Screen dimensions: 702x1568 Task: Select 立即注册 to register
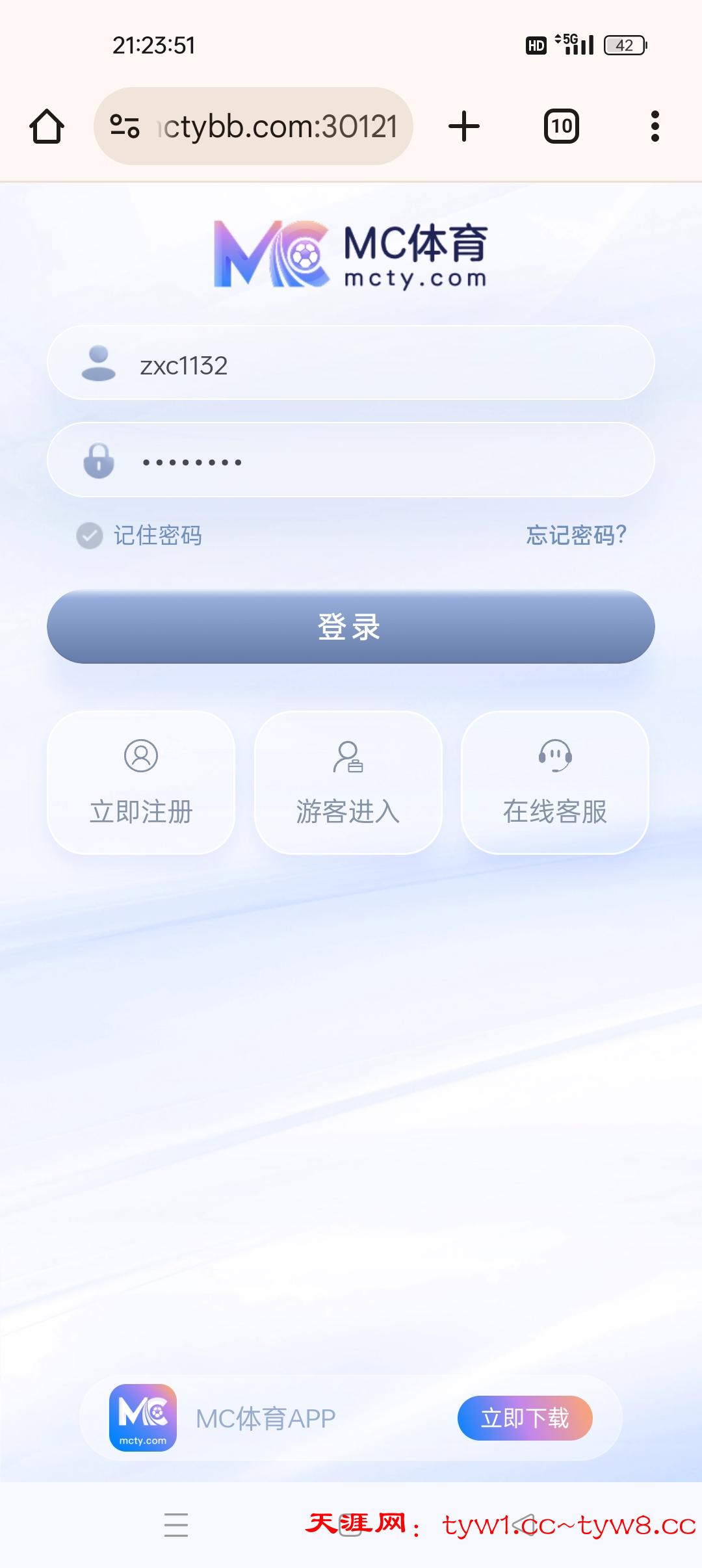click(x=141, y=783)
